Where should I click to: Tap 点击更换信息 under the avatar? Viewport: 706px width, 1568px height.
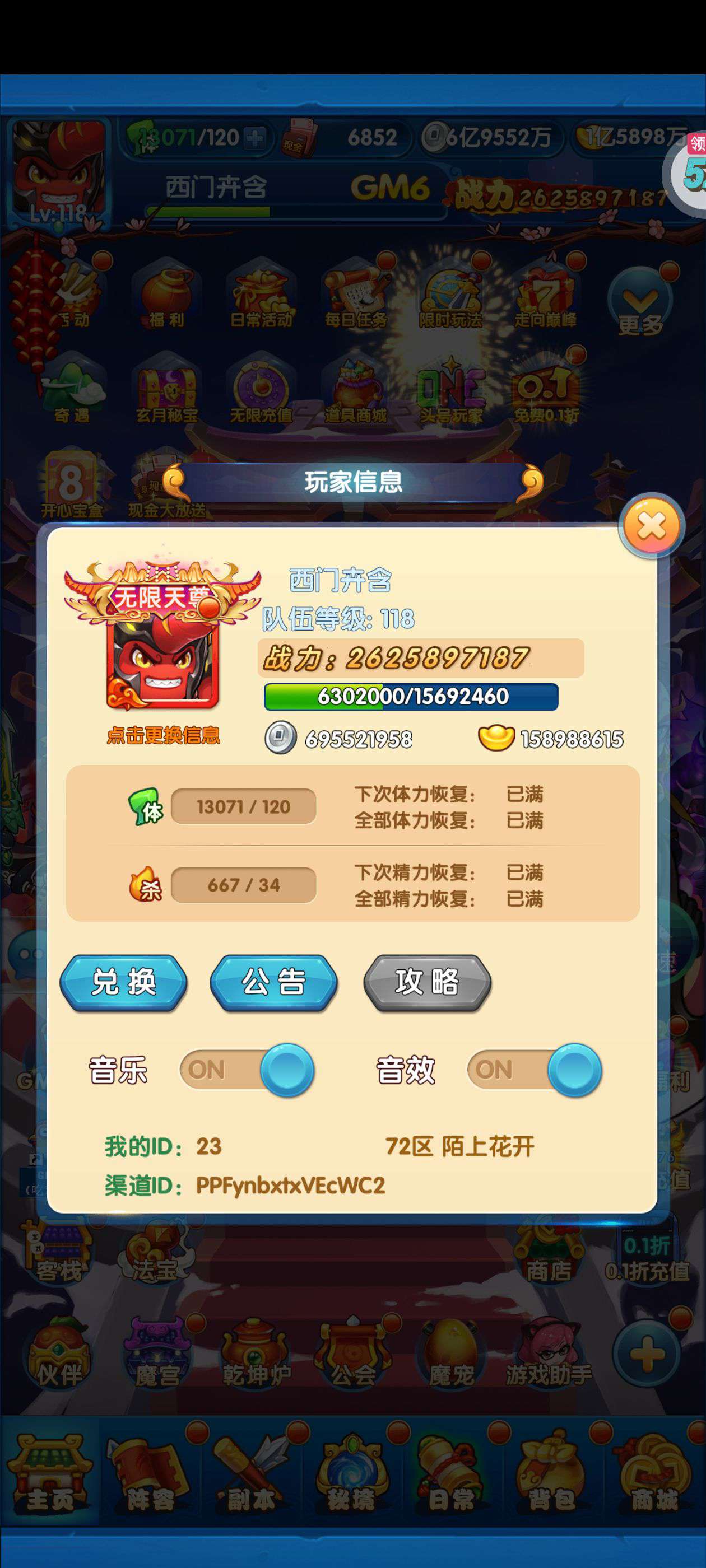click(x=163, y=735)
